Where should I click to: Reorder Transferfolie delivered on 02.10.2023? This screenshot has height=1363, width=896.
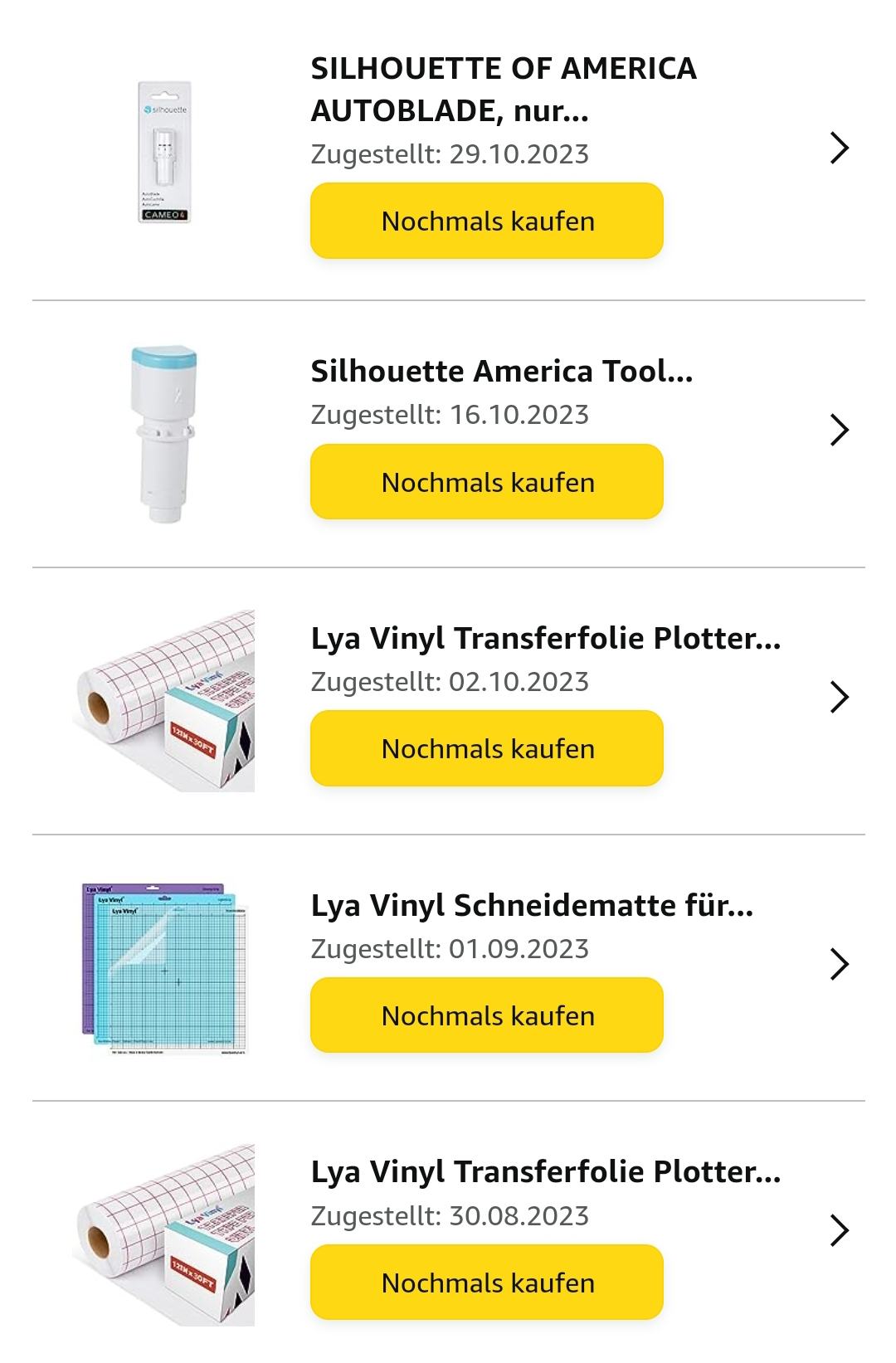[487, 749]
